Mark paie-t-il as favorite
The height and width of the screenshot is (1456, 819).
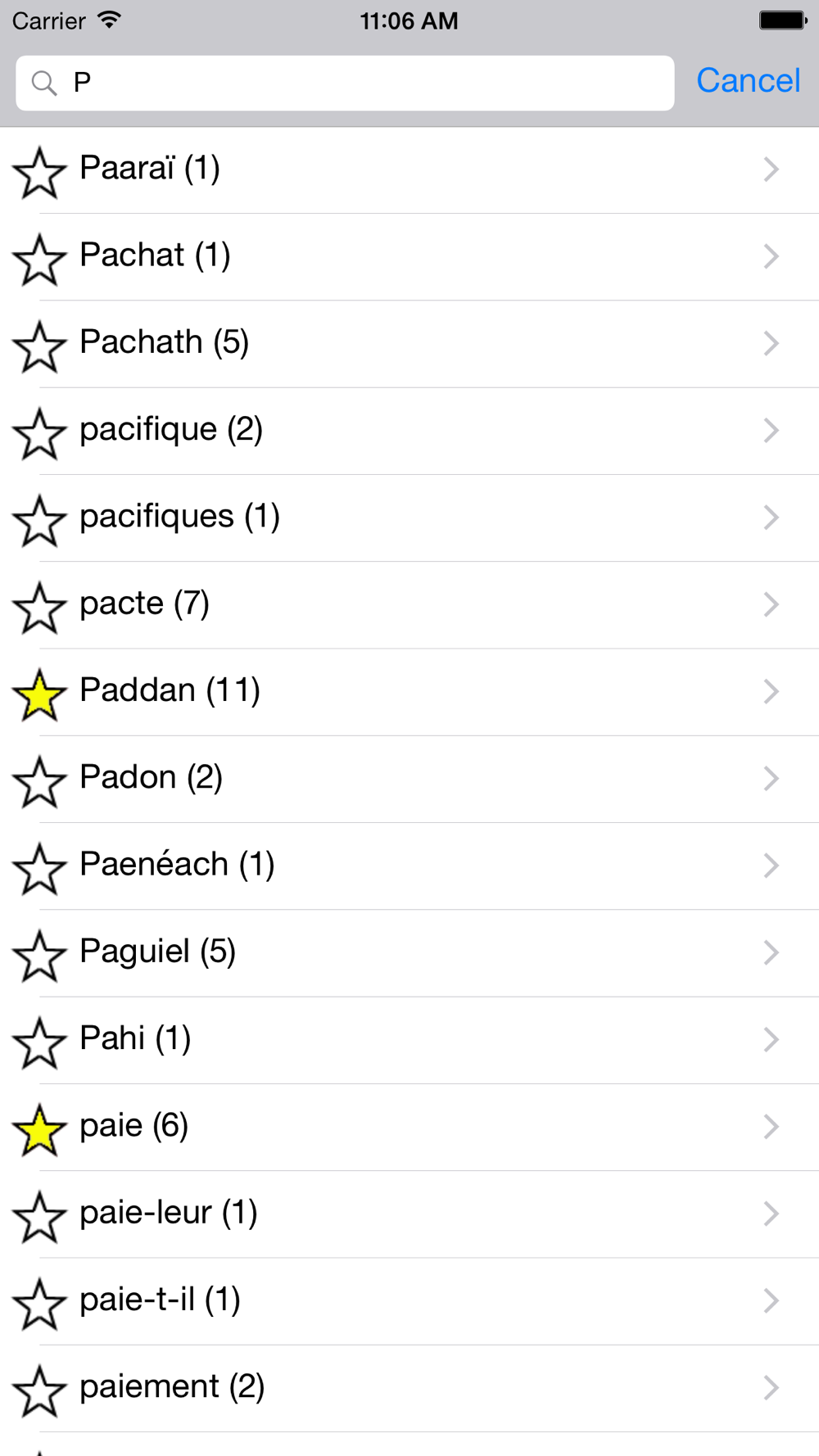[x=39, y=1303]
